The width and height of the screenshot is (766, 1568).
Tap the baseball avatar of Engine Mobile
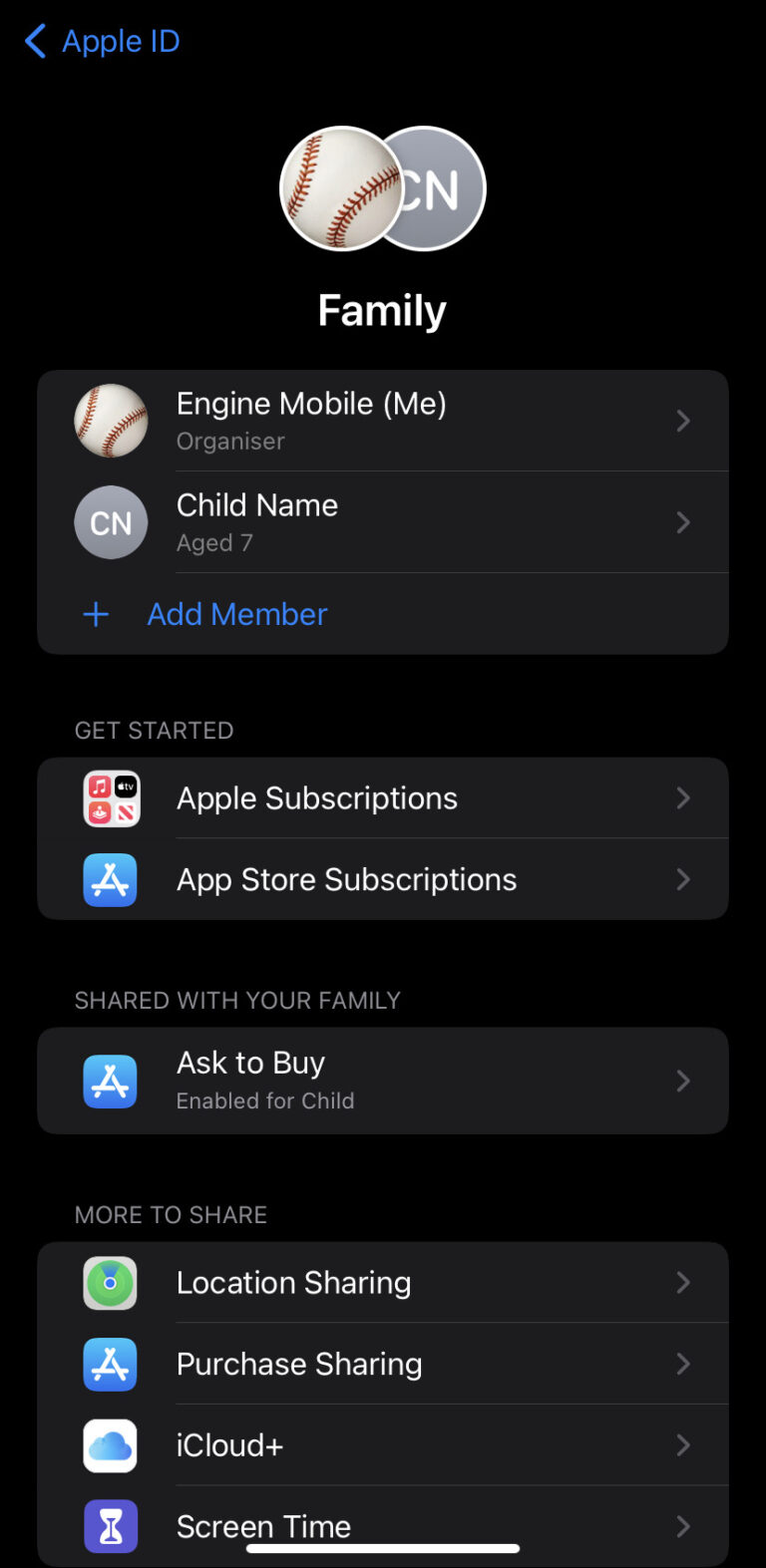[x=111, y=421]
